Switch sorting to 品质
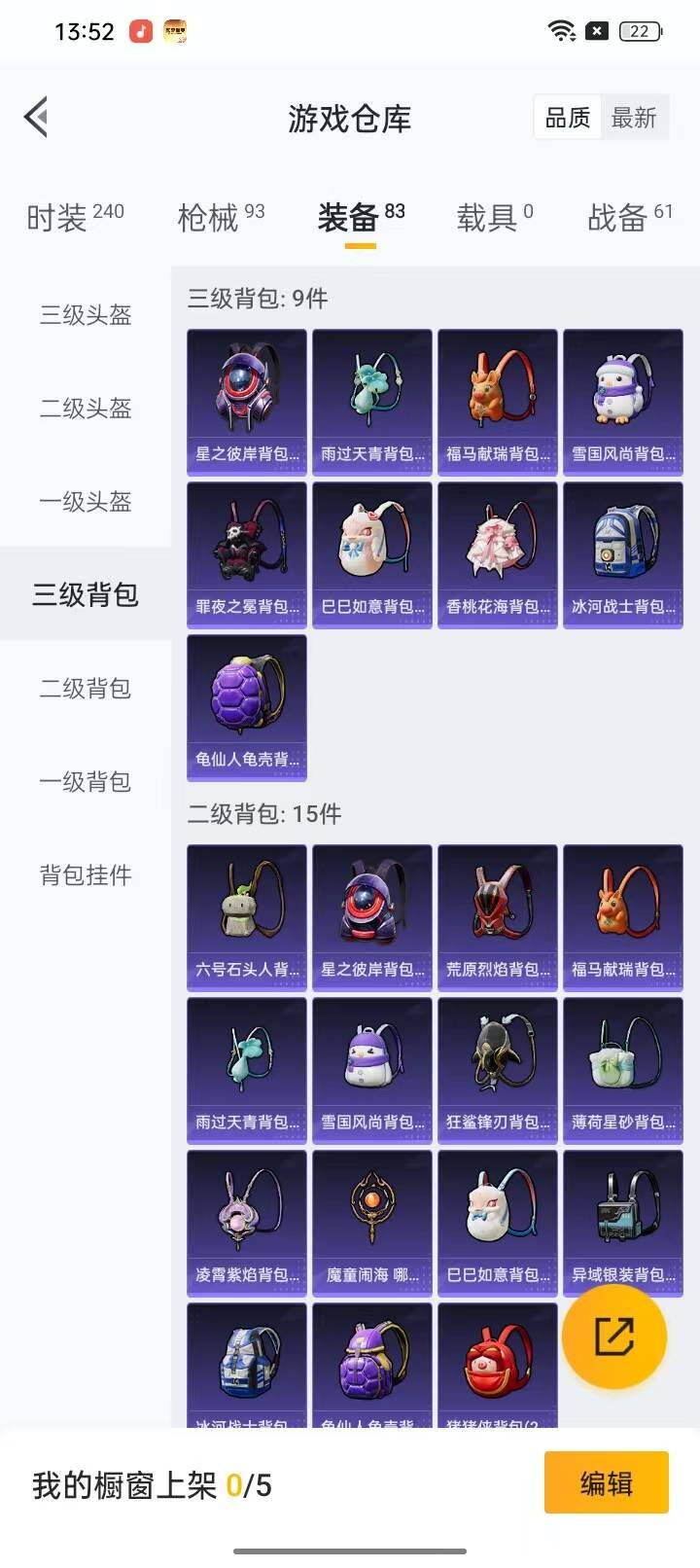 click(567, 117)
